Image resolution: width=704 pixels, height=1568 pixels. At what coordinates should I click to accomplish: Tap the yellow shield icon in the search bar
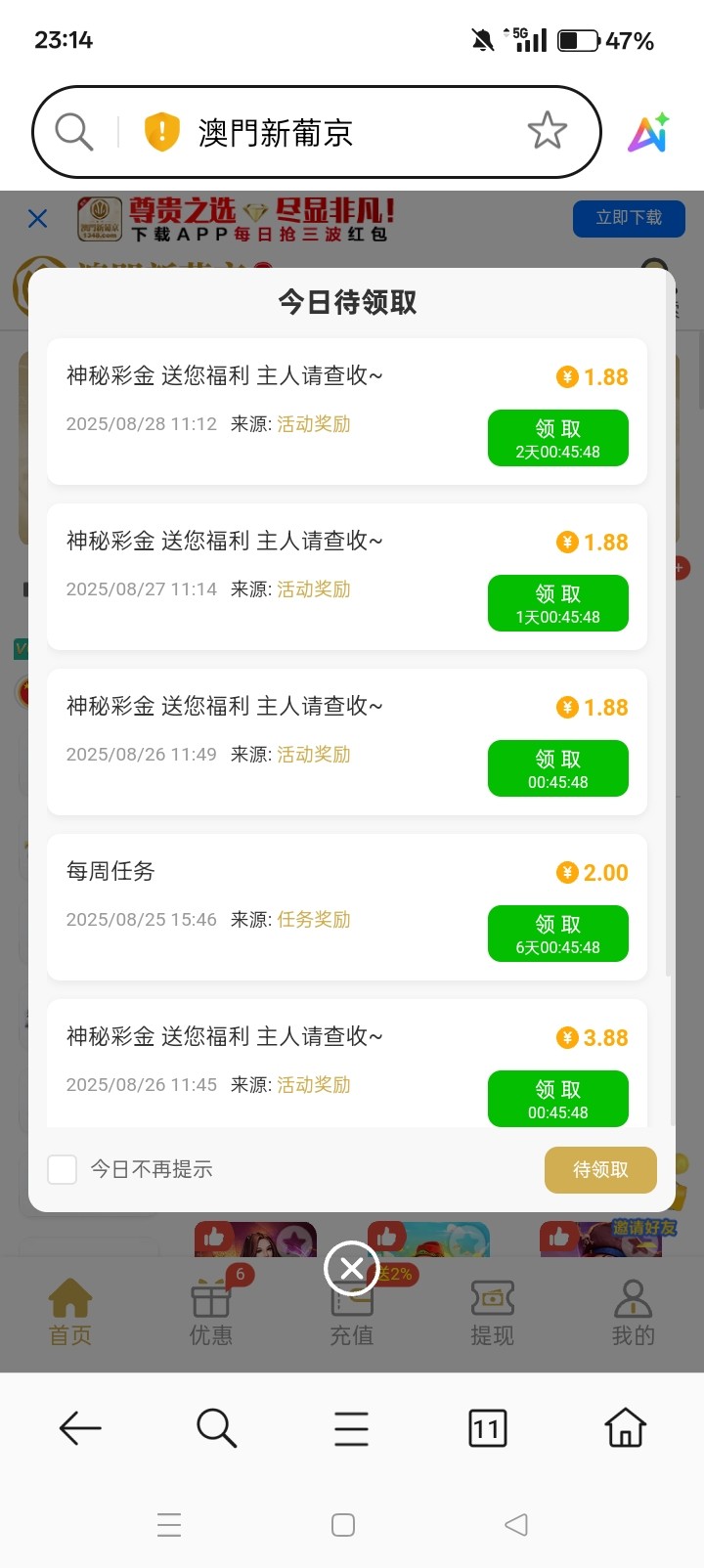click(161, 130)
